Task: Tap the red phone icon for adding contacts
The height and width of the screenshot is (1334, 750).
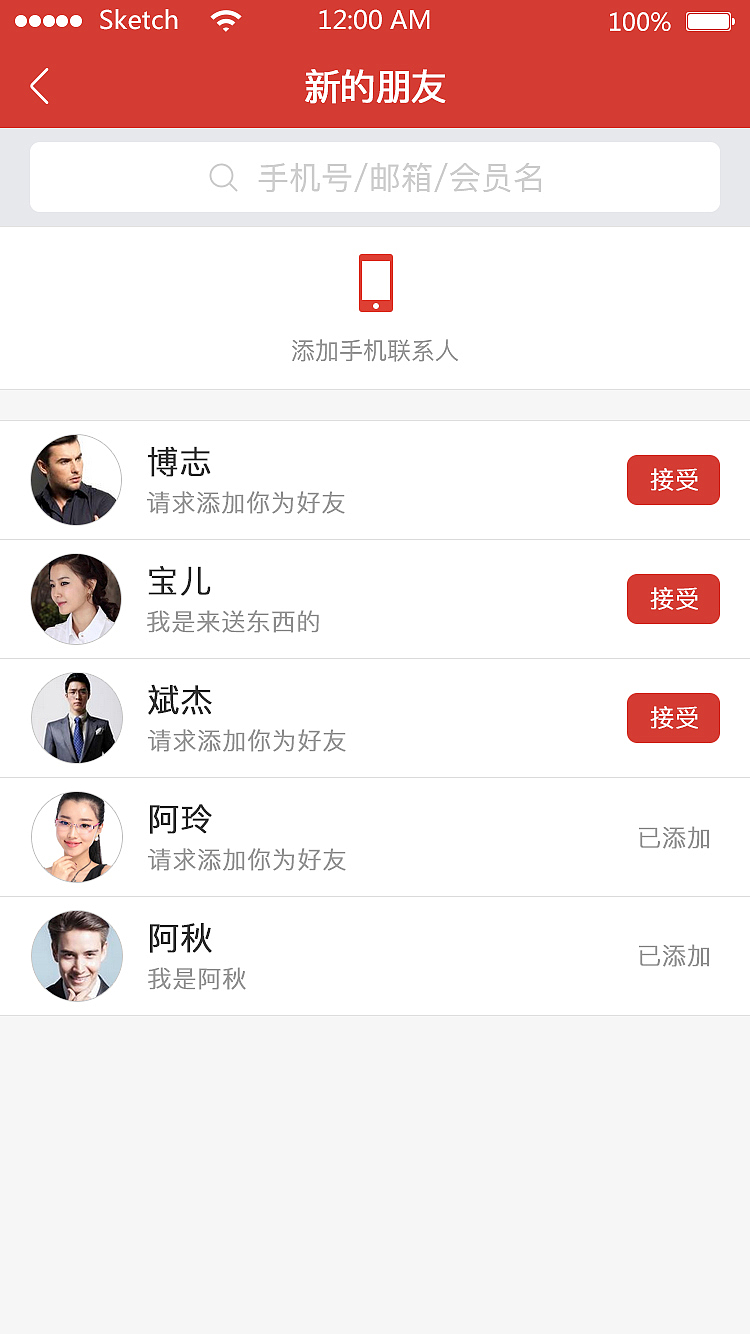Action: [375, 283]
